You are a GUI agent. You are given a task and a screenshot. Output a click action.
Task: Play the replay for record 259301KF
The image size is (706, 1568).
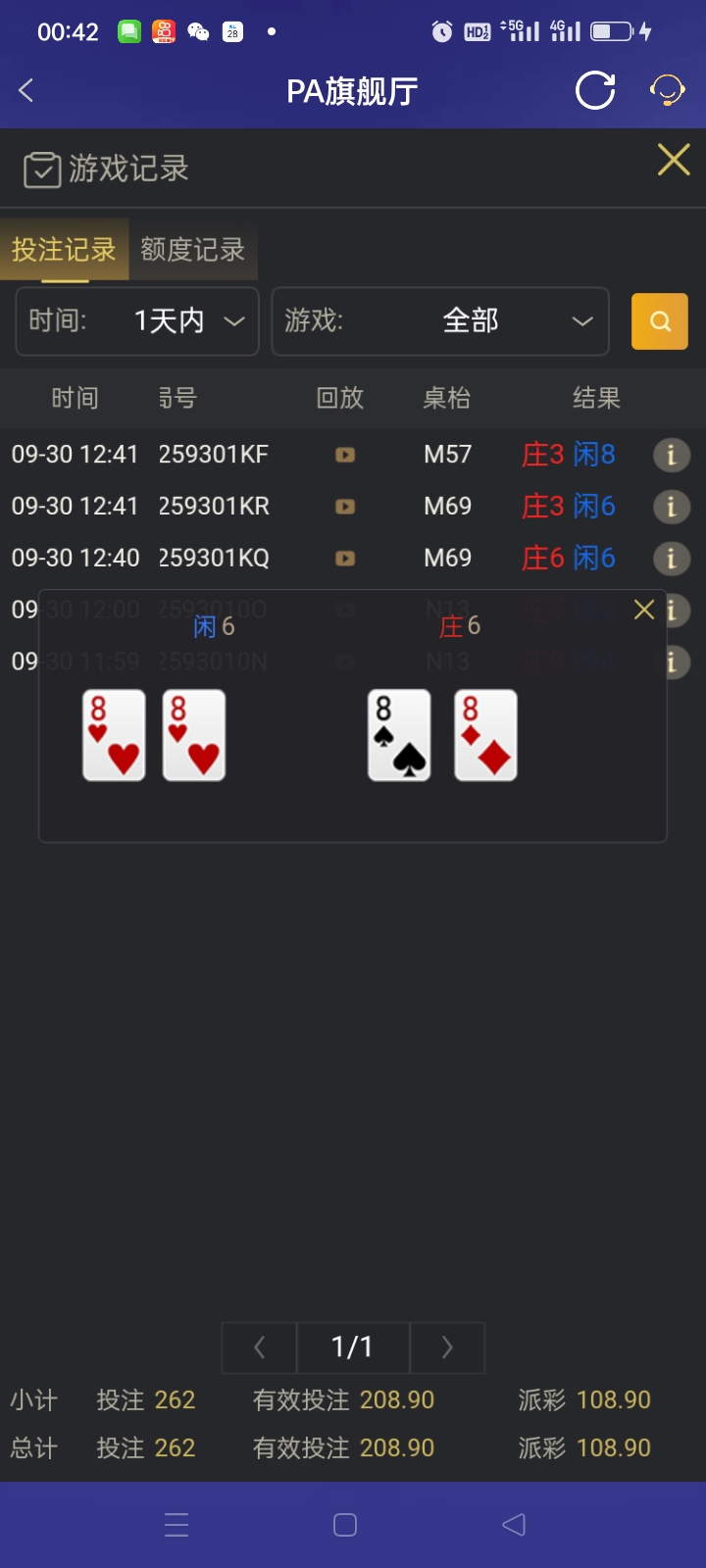(x=345, y=455)
